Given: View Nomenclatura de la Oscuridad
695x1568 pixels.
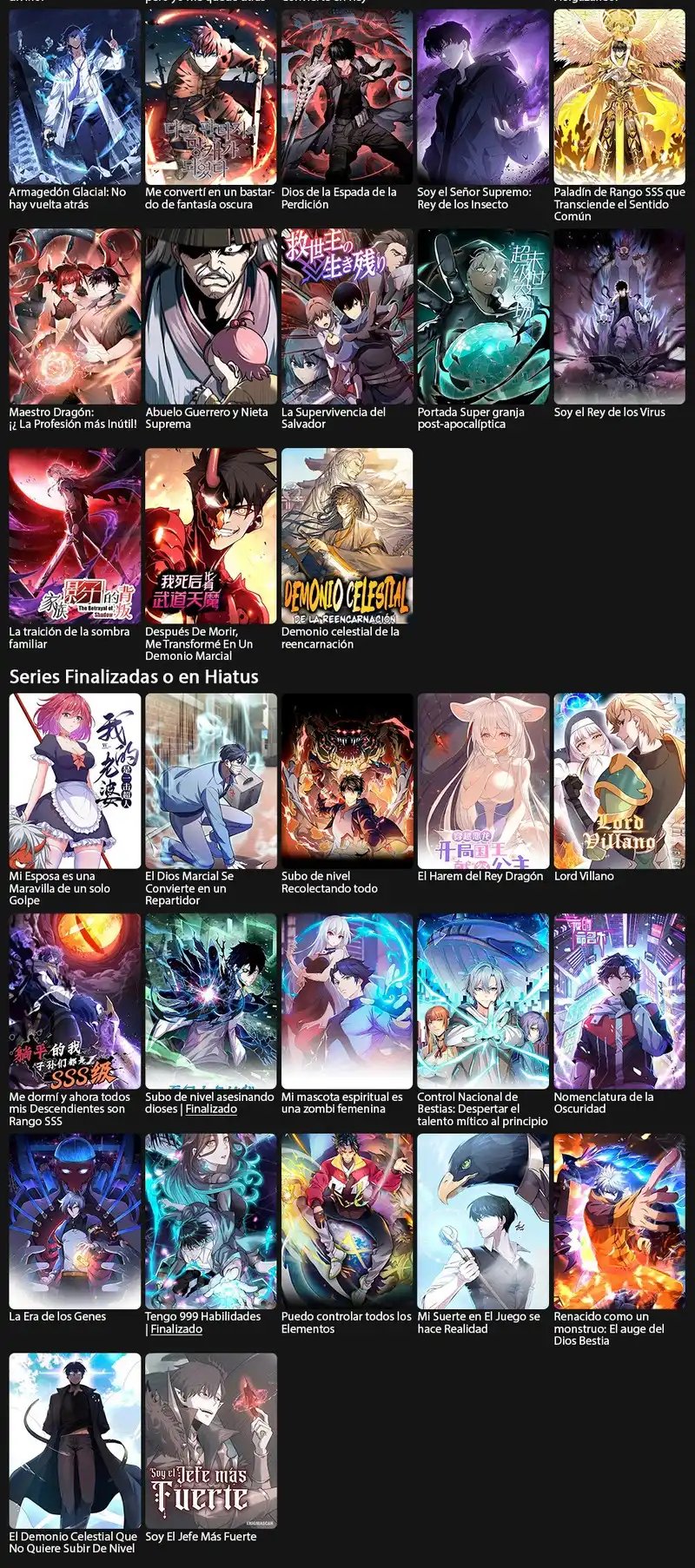Looking at the screenshot, I should click(619, 1001).
